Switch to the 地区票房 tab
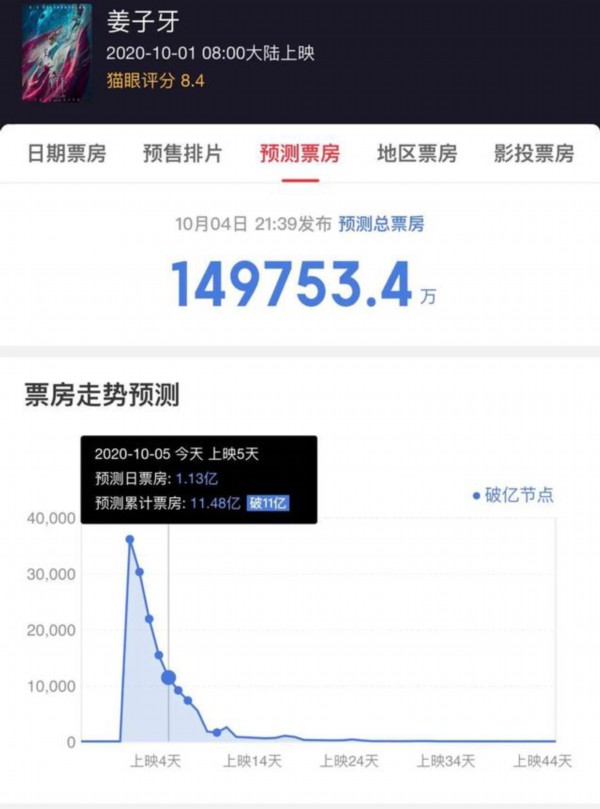Screen dimensions: 600x809 pos(416,154)
